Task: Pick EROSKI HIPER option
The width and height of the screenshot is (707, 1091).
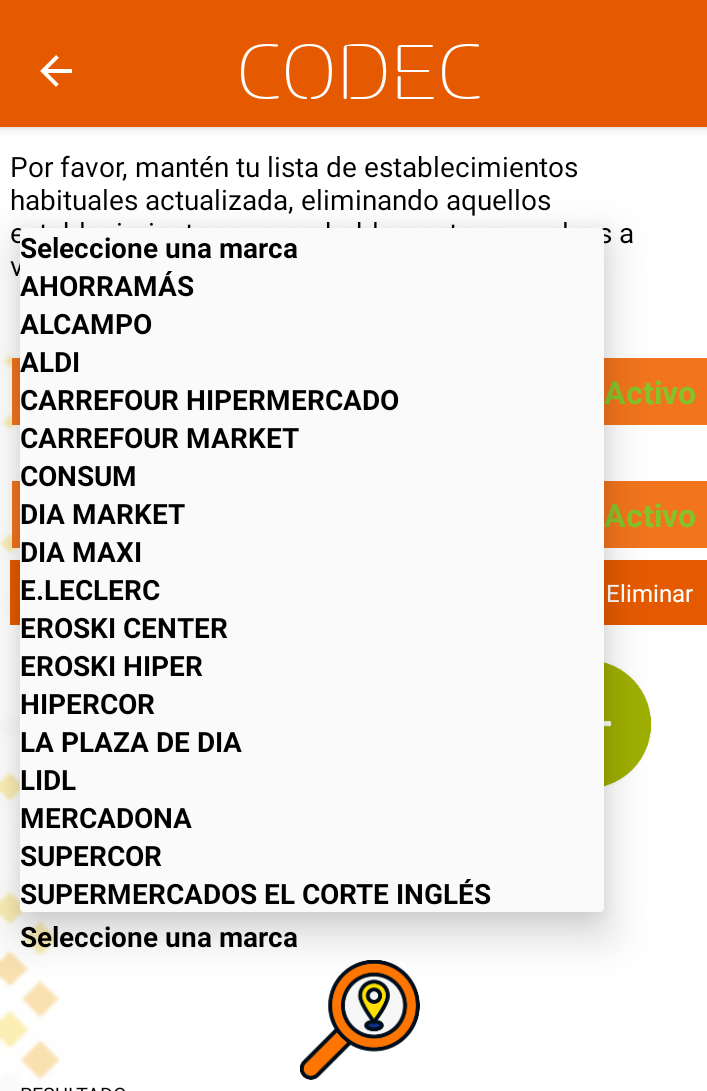Action: [112, 667]
